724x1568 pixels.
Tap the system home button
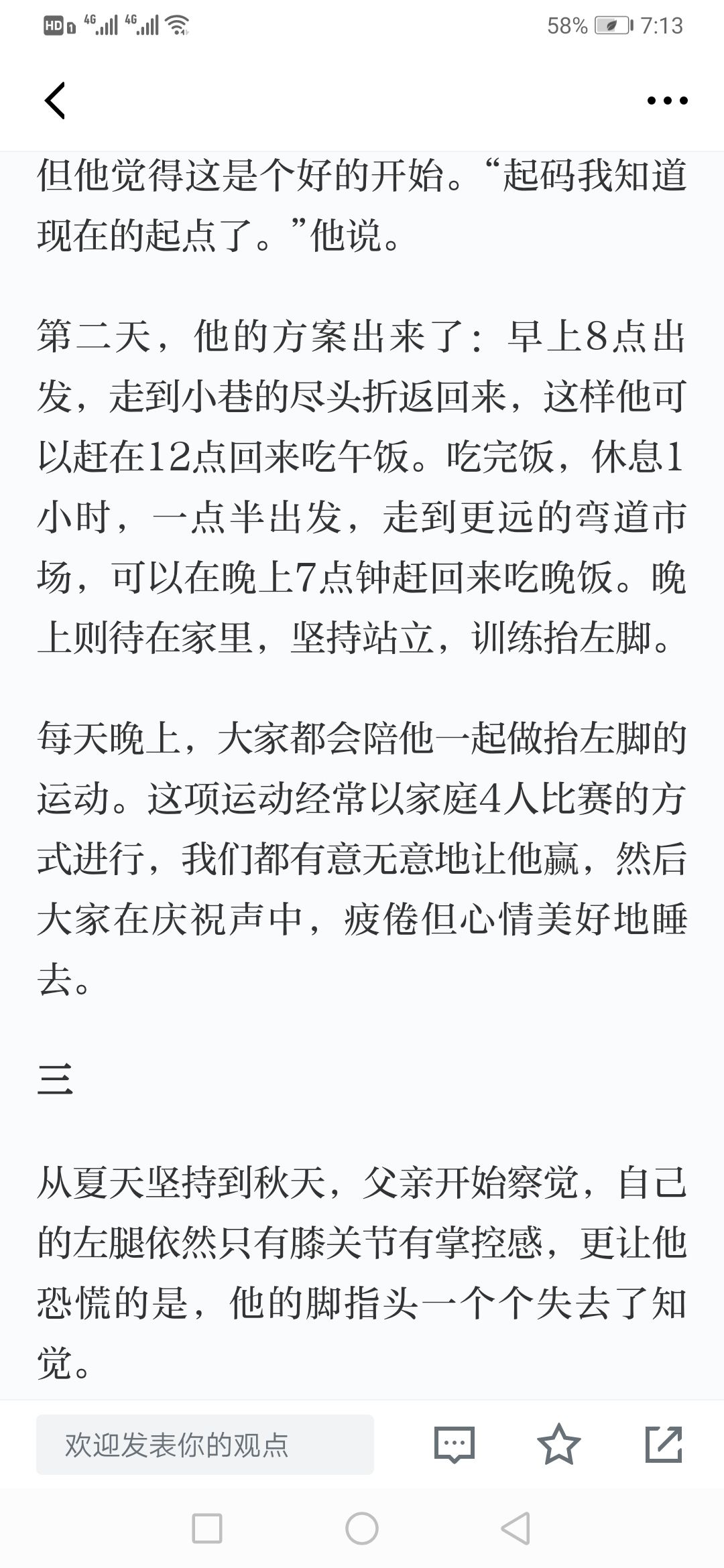(362, 1528)
